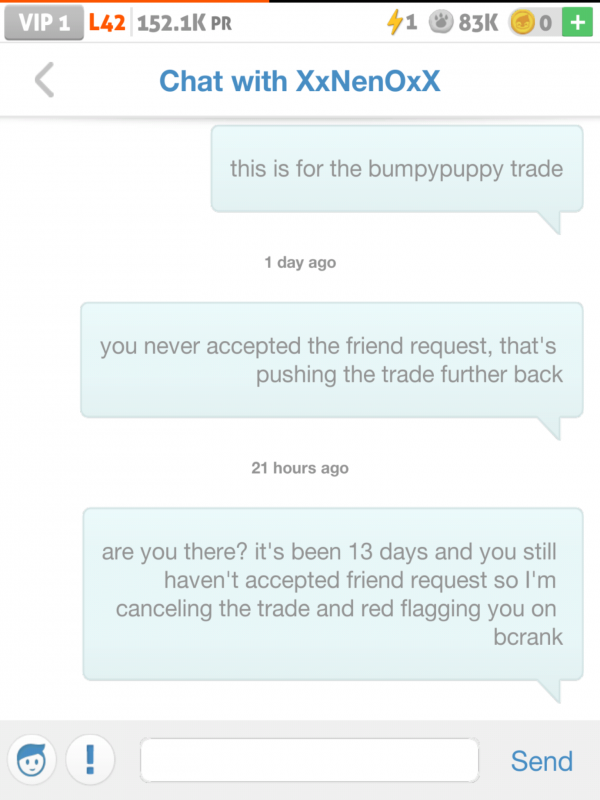The image size is (600, 800).
Task: Open the VIP 1 badge
Action: [43, 23]
